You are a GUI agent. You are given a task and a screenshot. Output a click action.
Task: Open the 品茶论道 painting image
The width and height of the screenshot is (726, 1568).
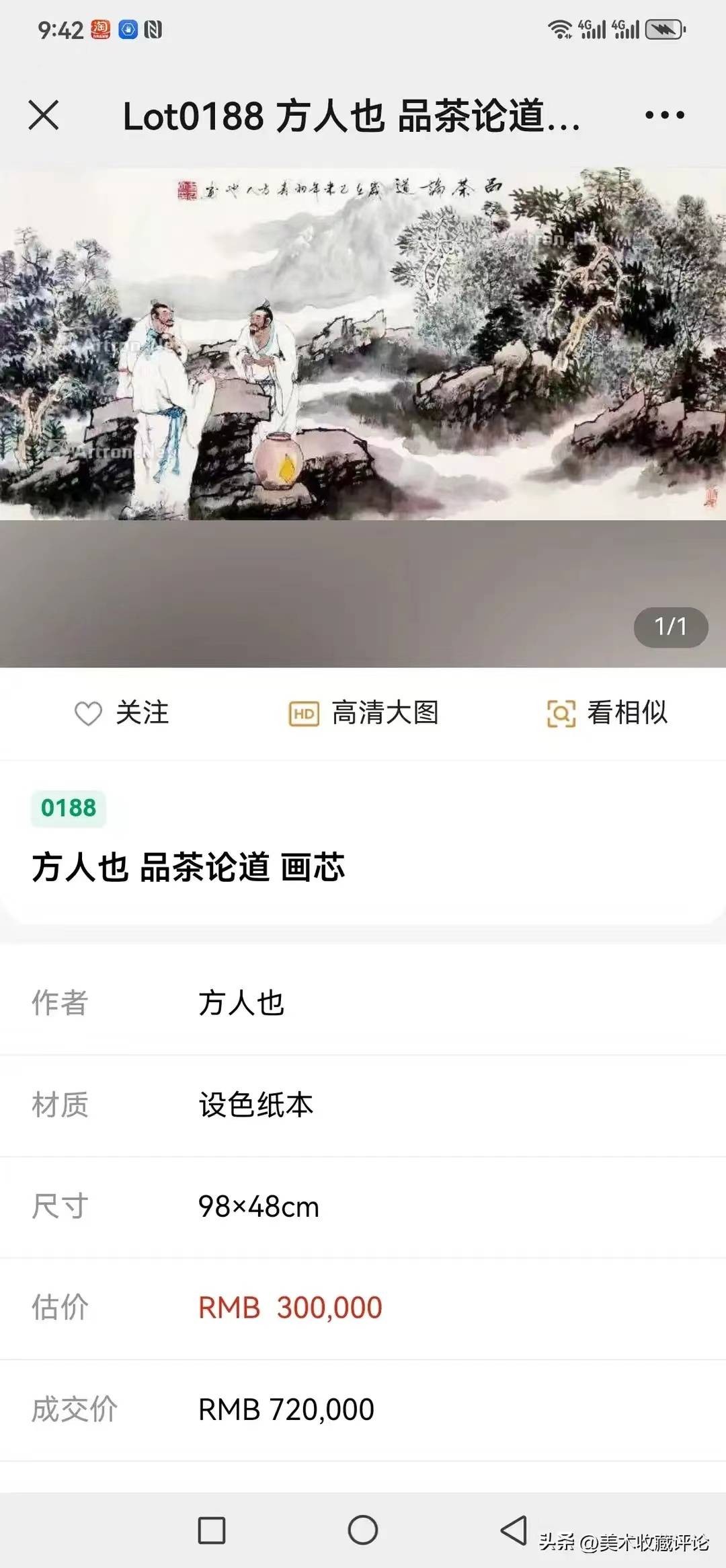(363, 344)
